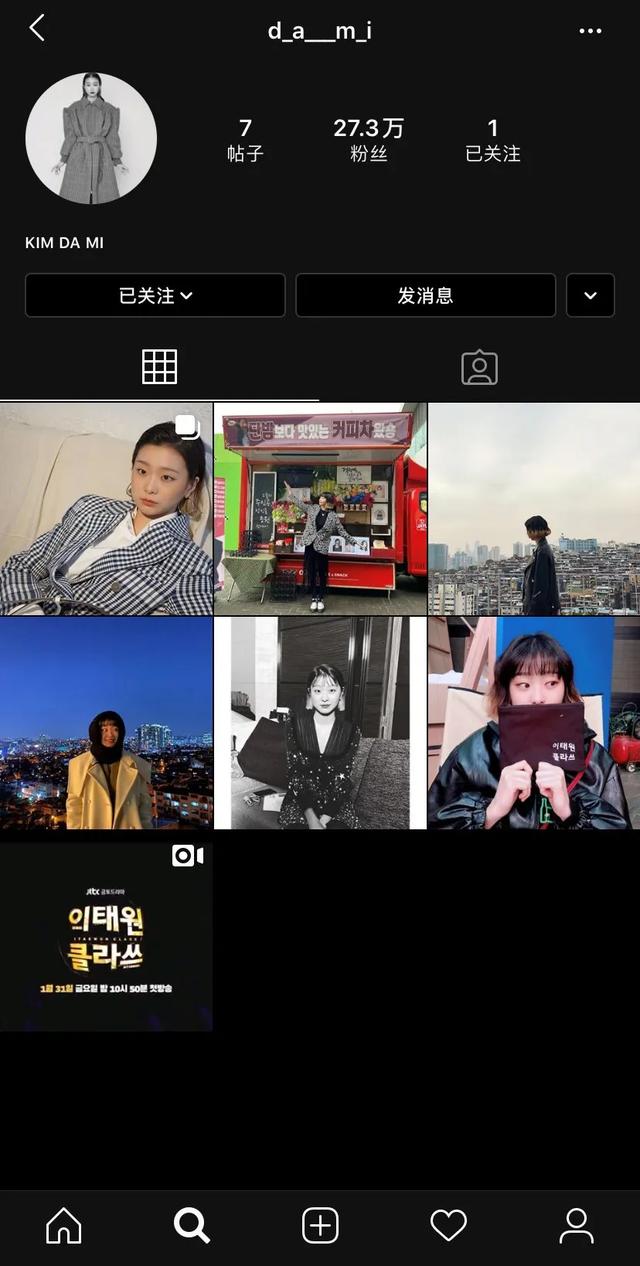This screenshot has width=640, height=1266.
Task: View the profile picture
Action: click(91, 138)
